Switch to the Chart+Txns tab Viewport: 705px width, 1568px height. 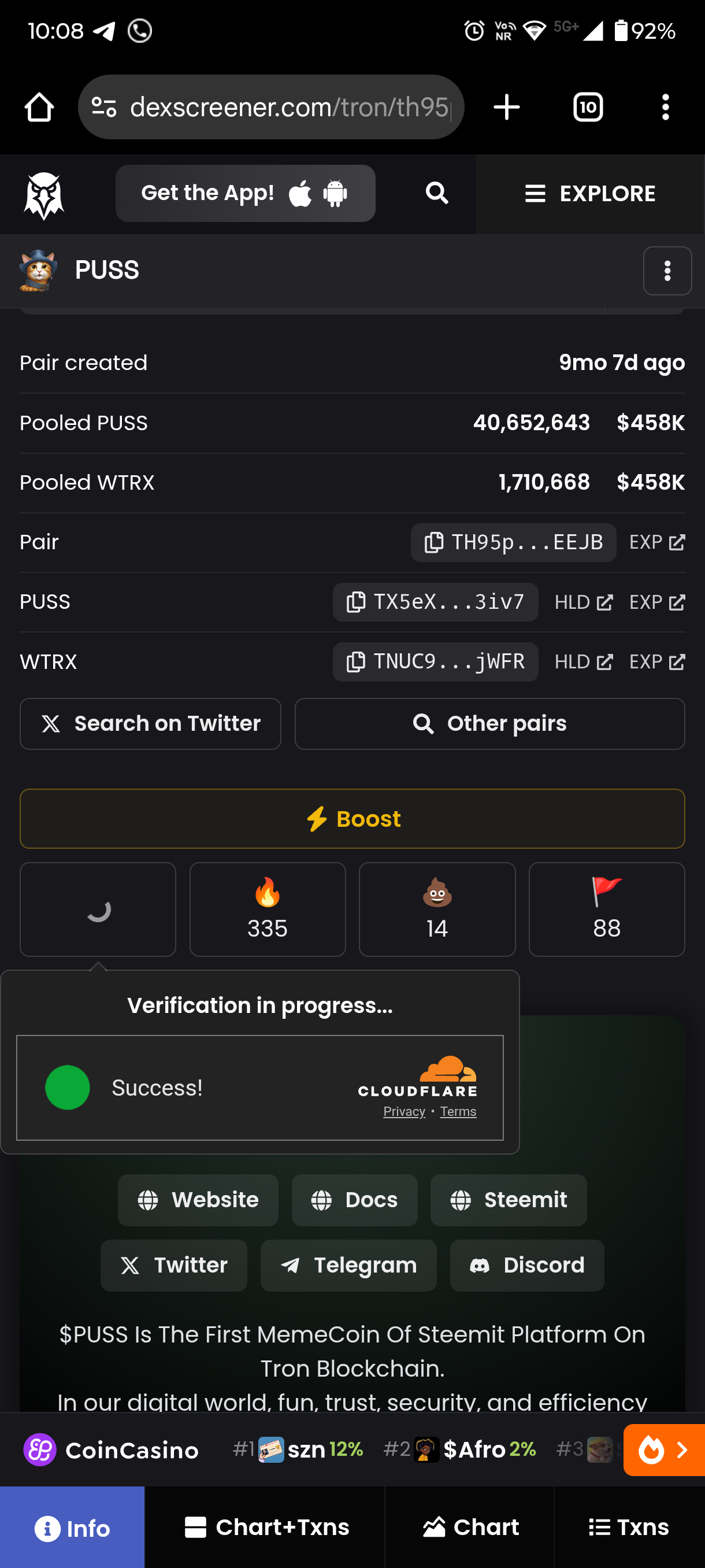click(266, 1527)
